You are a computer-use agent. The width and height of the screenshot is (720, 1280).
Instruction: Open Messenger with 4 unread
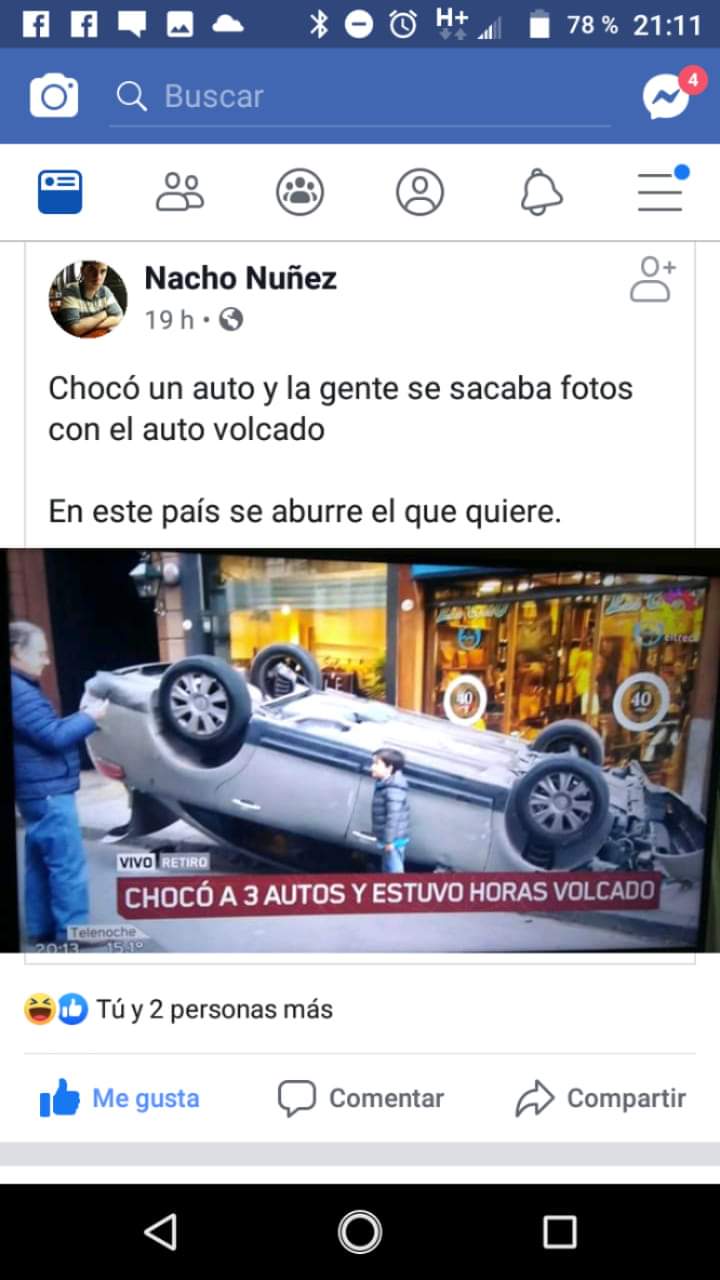pos(666,96)
